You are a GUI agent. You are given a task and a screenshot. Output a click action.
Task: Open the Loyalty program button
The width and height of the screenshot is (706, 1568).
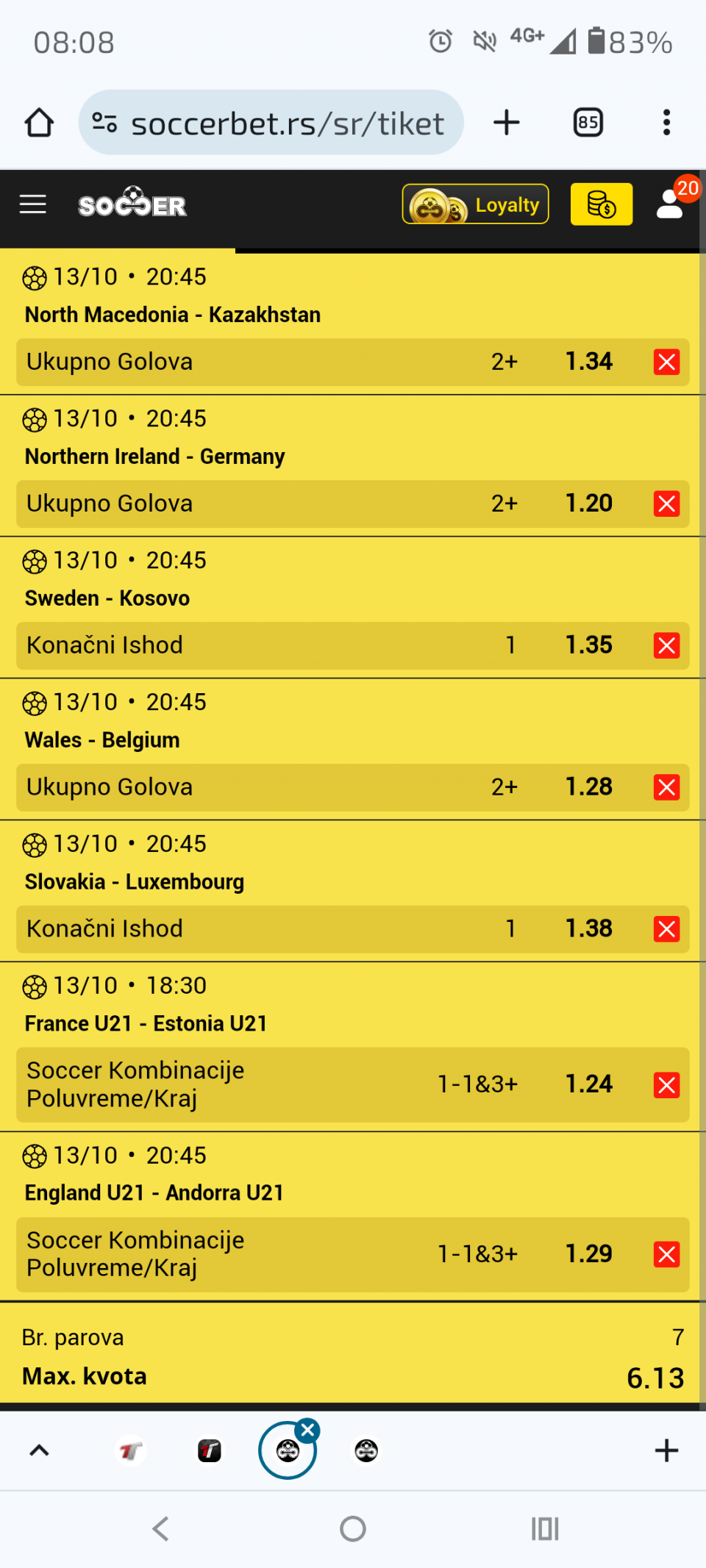click(476, 204)
